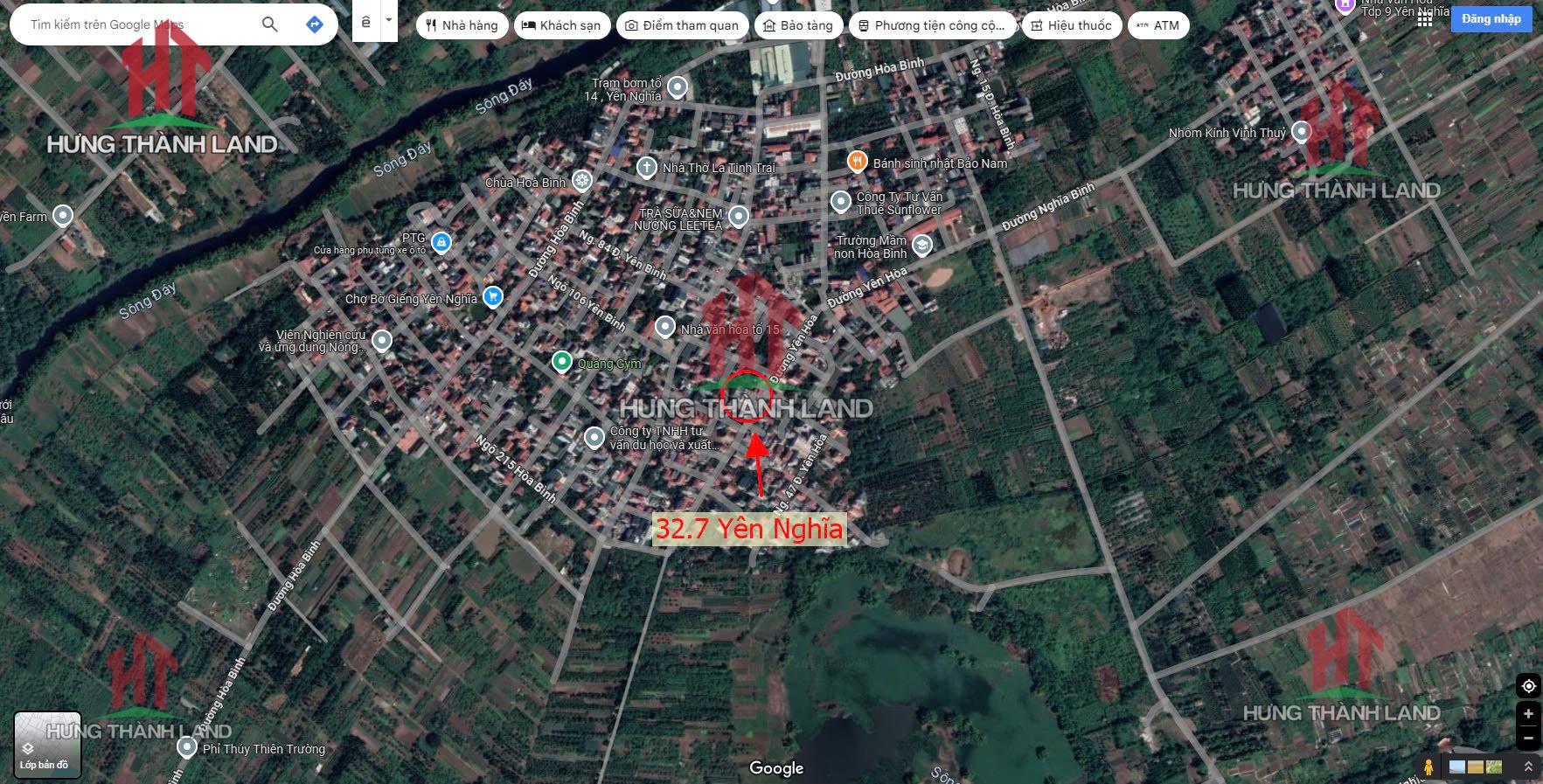The height and width of the screenshot is (784, 1543).
Task: Open the Quang Gym map pin
Action: (561, 361)
